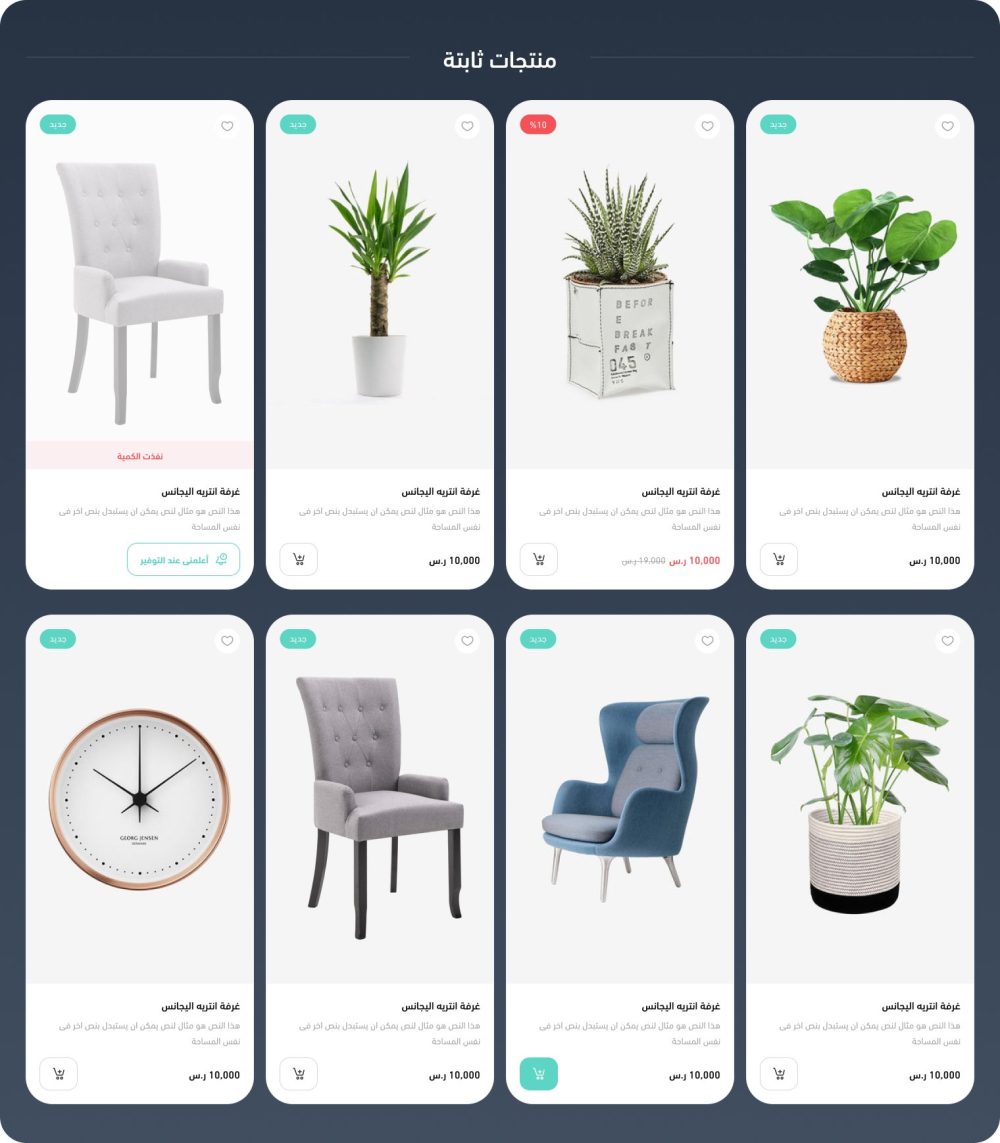The height and width of the screenshot is (1143, 1000).
Task: Favorite the gray tufted chair
Action: 467,641
